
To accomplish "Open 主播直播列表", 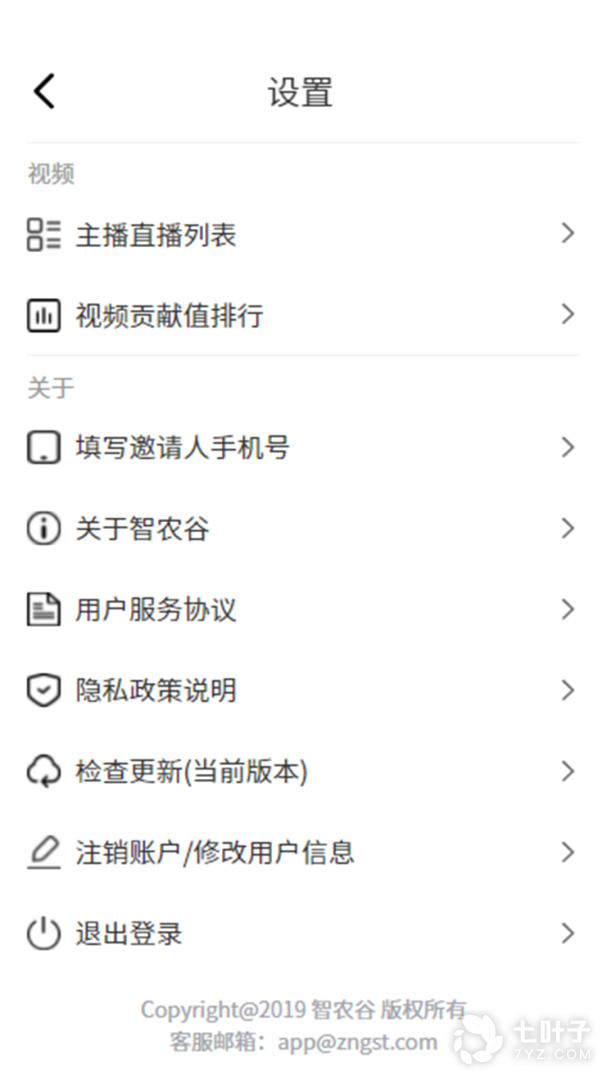I will coord(303,234).
